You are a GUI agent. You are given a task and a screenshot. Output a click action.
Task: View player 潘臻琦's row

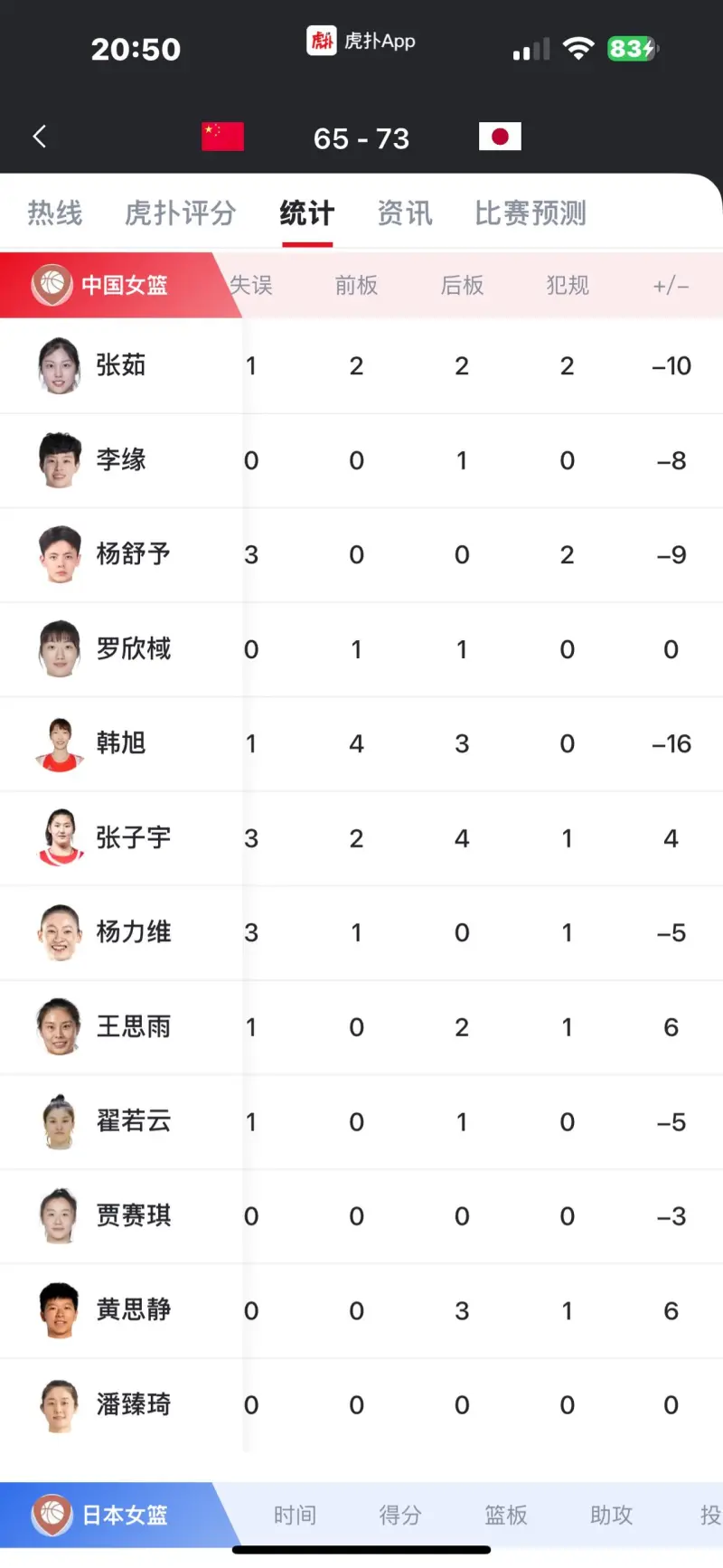pyautogui.click(x=361, y=1405)
